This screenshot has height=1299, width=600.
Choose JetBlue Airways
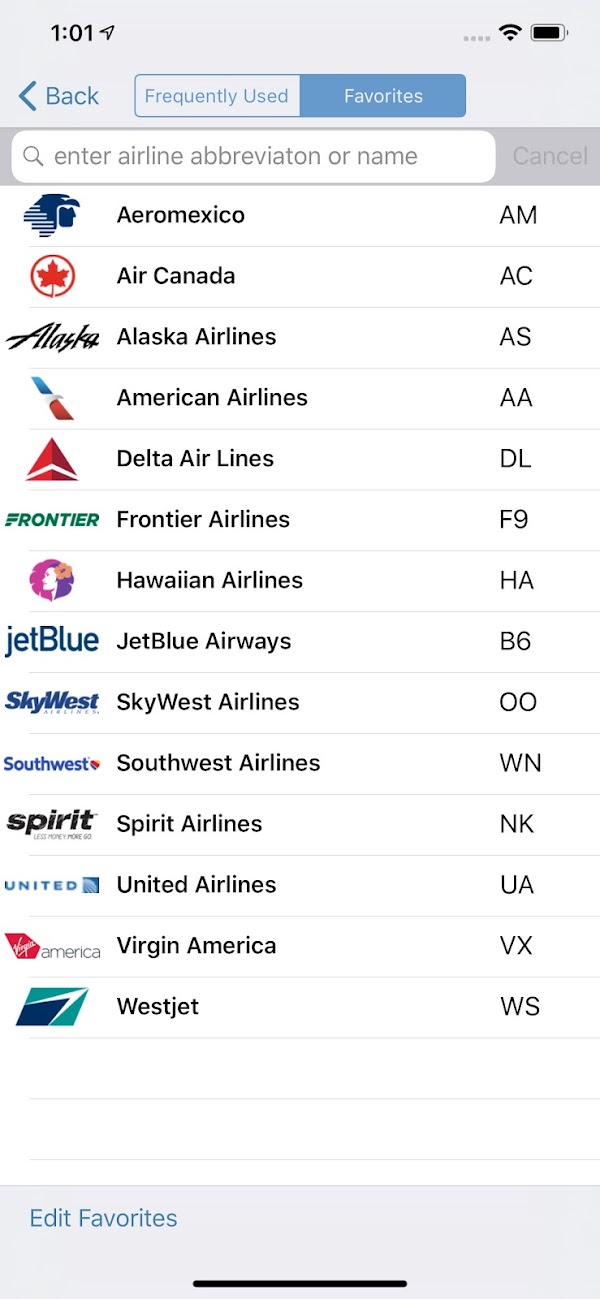coord(300,642)
